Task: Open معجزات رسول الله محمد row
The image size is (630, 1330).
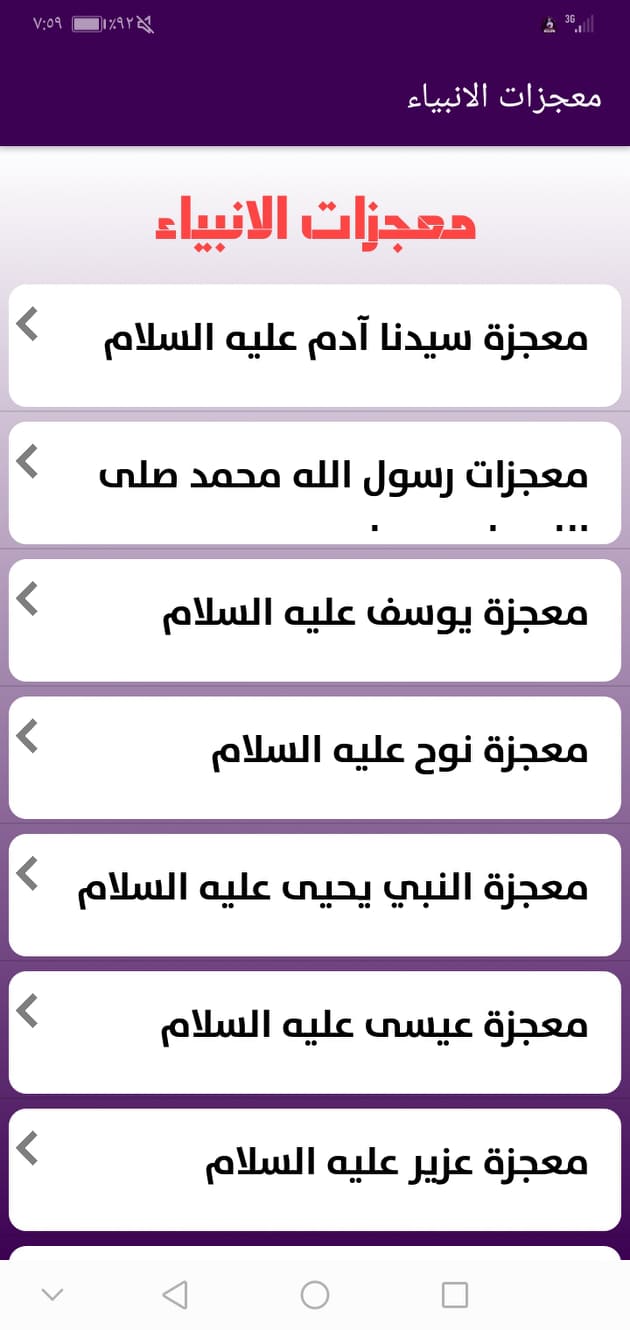Action: [x=315, y=483]
